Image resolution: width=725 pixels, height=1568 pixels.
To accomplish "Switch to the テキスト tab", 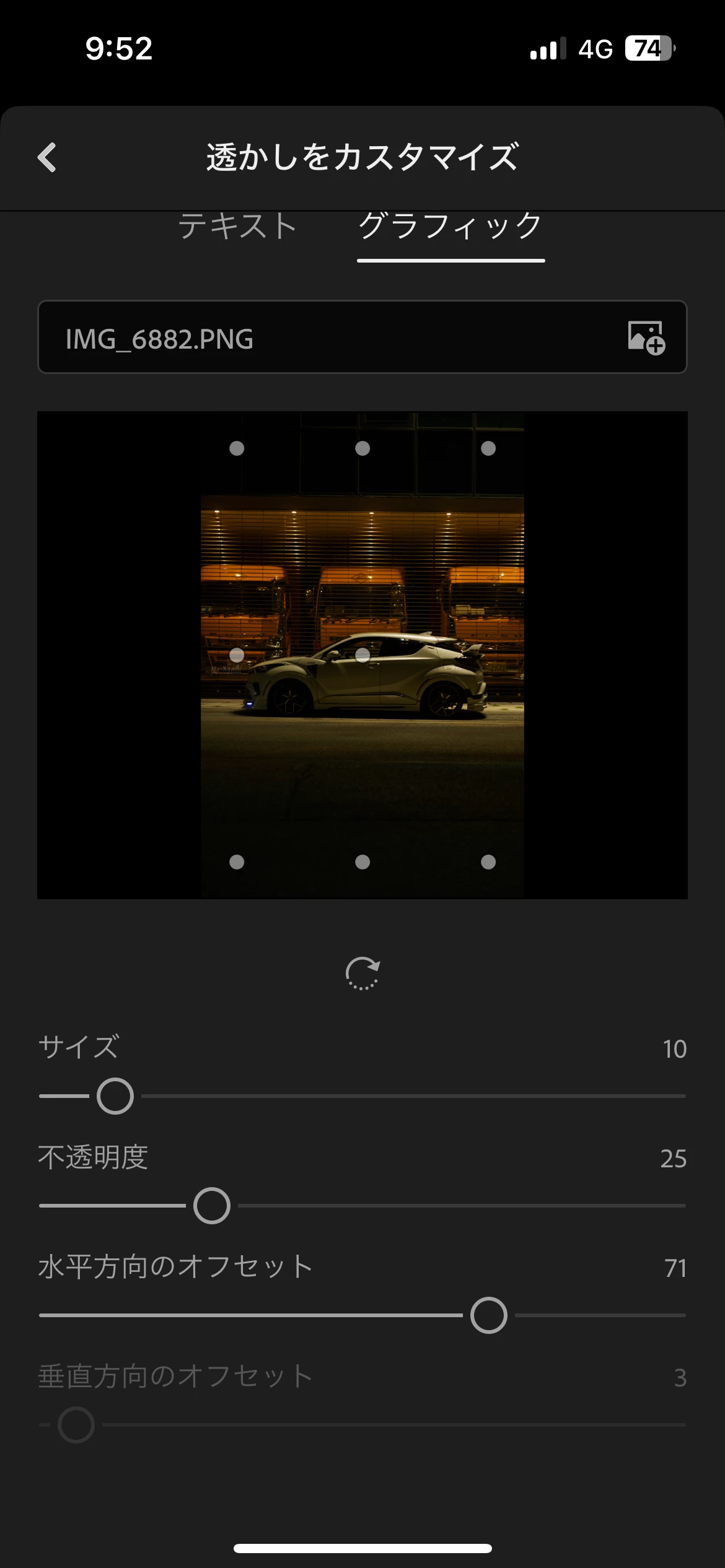I will coord(237,226).
